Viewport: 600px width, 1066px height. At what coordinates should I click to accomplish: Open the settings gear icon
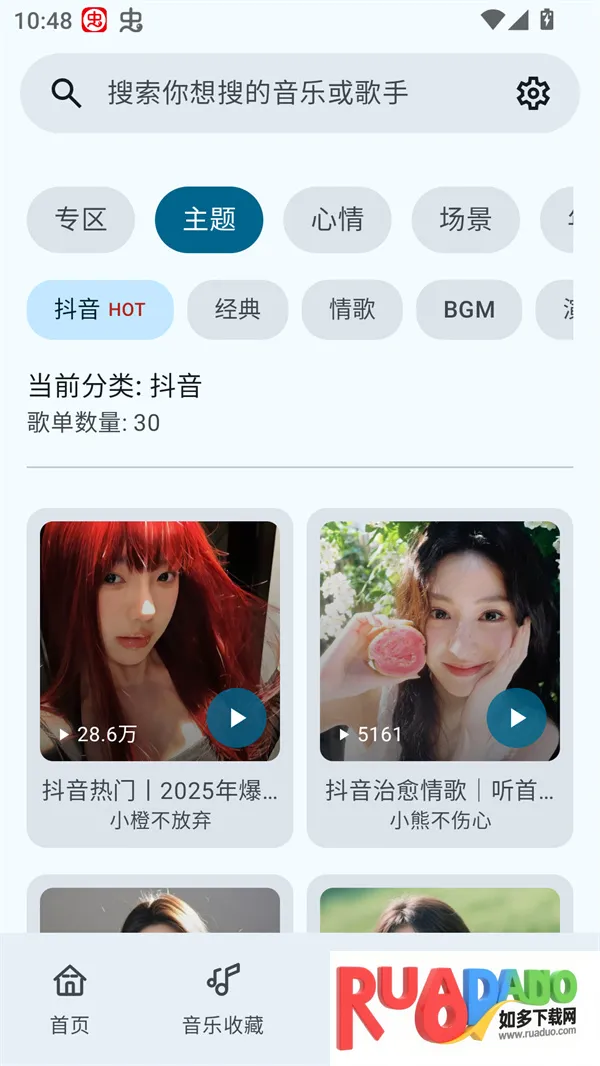[x=533, y=93]
